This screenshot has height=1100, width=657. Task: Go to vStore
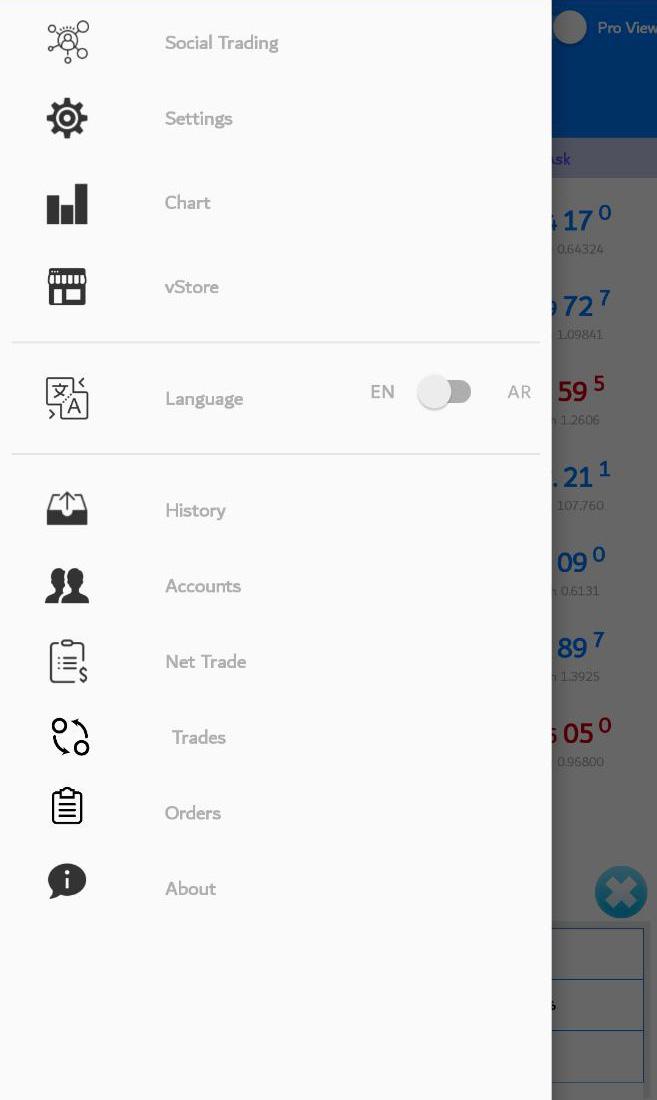pyautogui.click(x=276, y=287)
